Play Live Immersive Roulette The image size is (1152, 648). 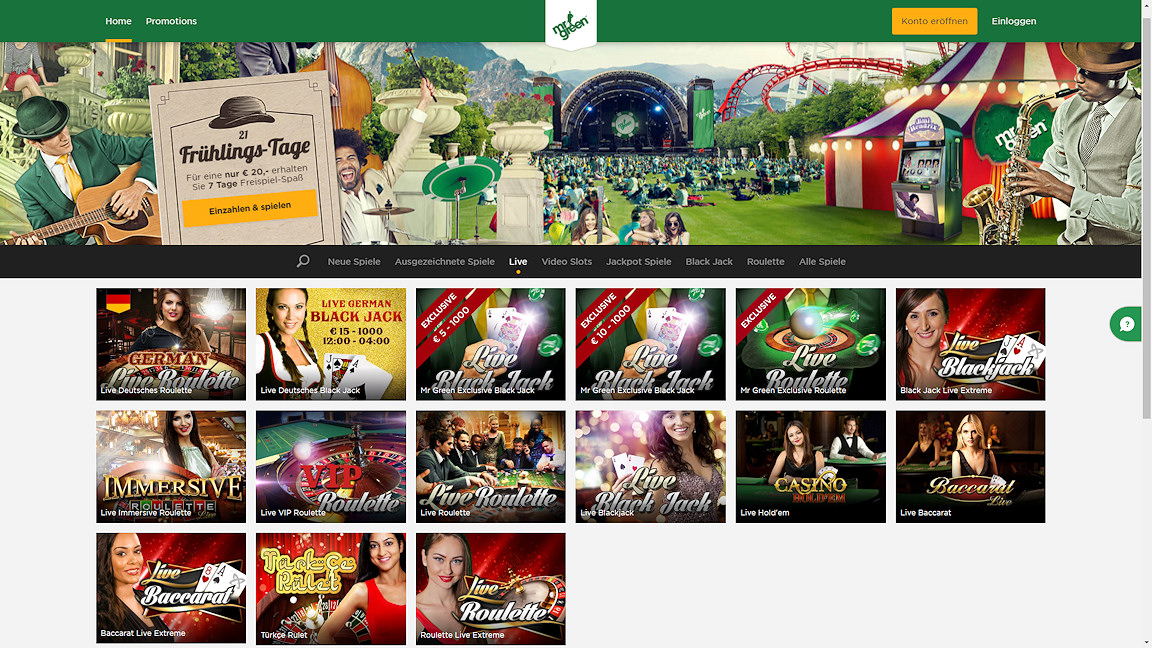[171, 466]
